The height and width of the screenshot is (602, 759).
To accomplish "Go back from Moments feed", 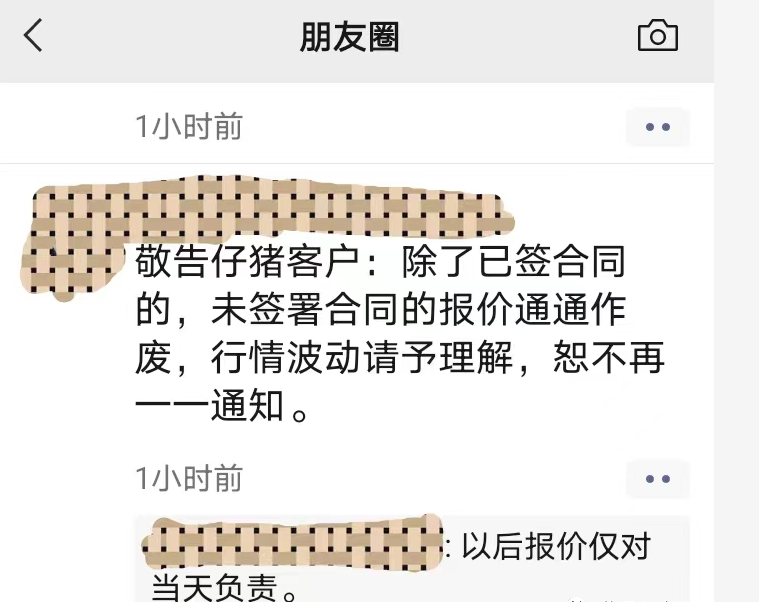I will click(x=34, y=36).
